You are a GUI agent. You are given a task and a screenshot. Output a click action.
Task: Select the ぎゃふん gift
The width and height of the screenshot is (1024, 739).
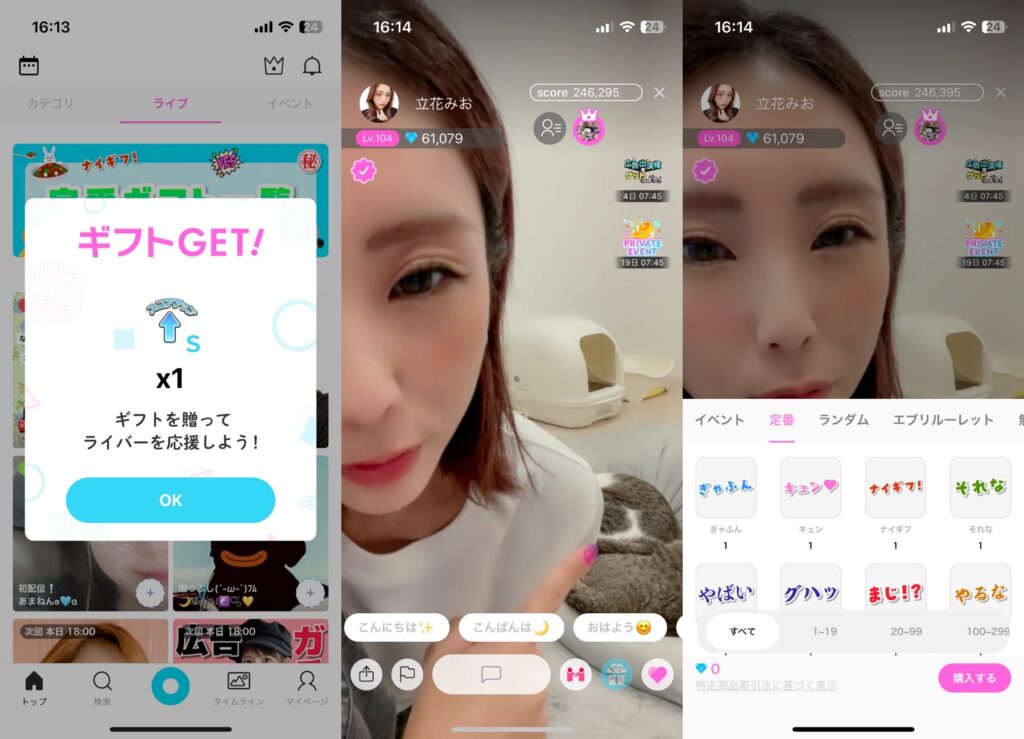pyautogui.click(x=725, y=488)
